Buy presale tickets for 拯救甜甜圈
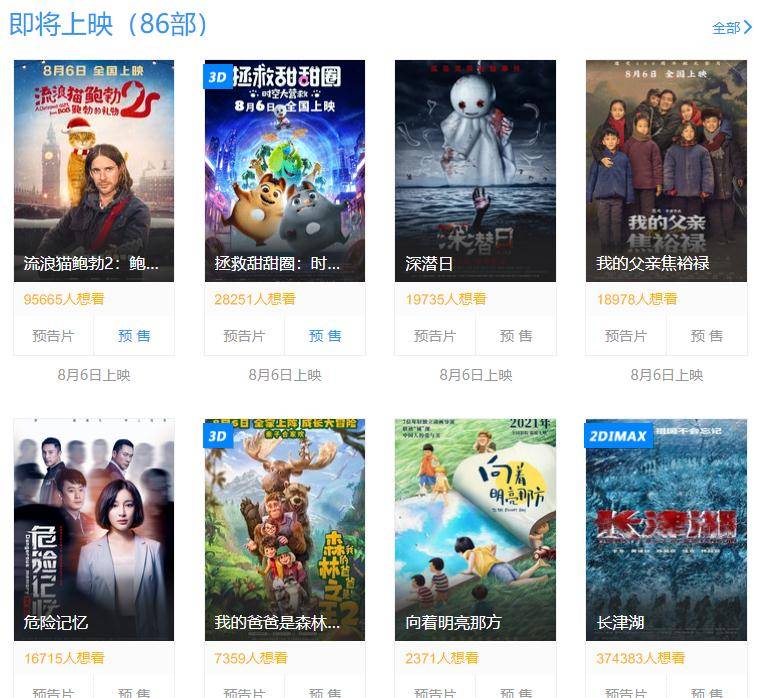This screenshot has width=759, height=698. point(325,336)
